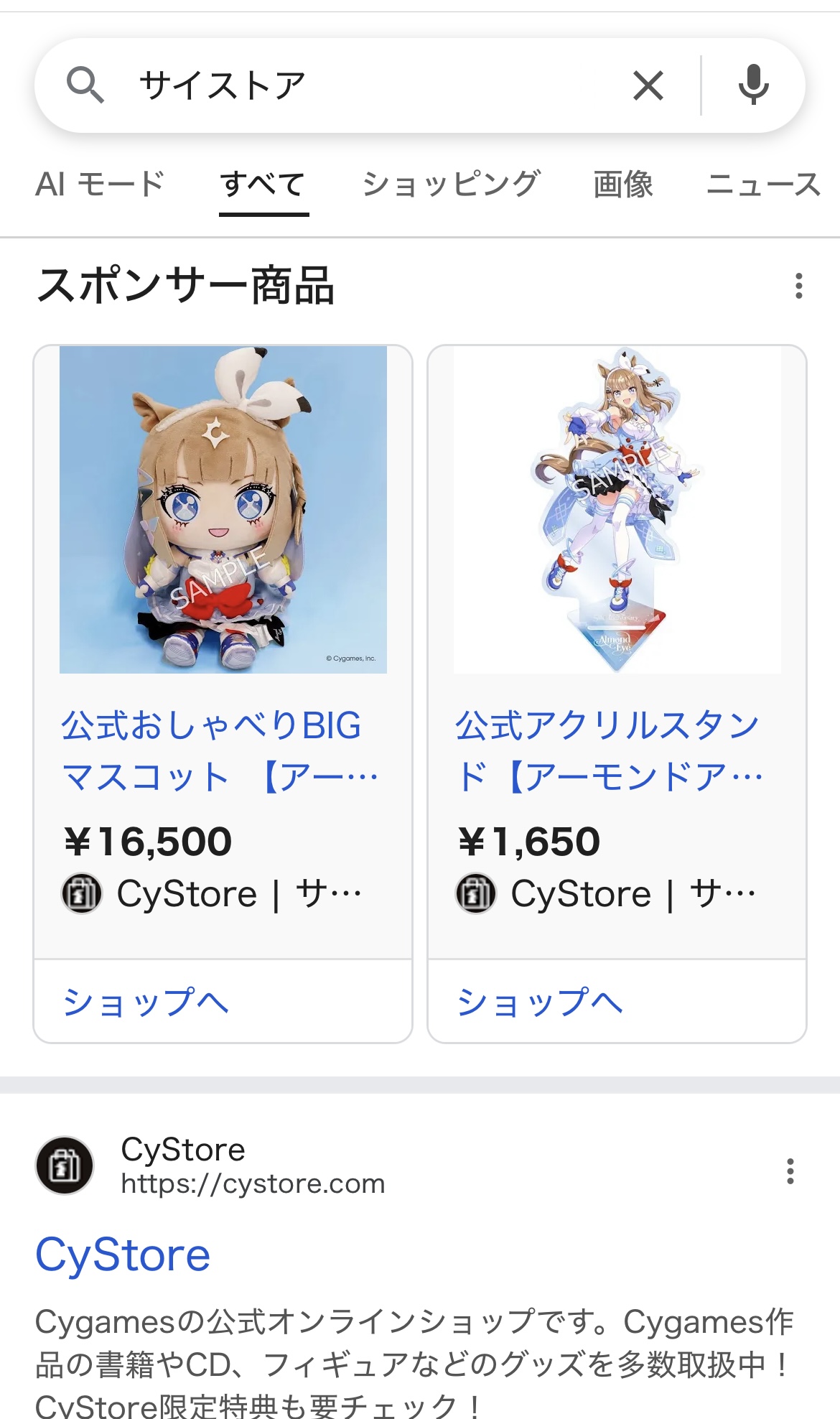Open the 画像 results tab
This screenshot has width=840, height=1419.
(x=622, y=185)
